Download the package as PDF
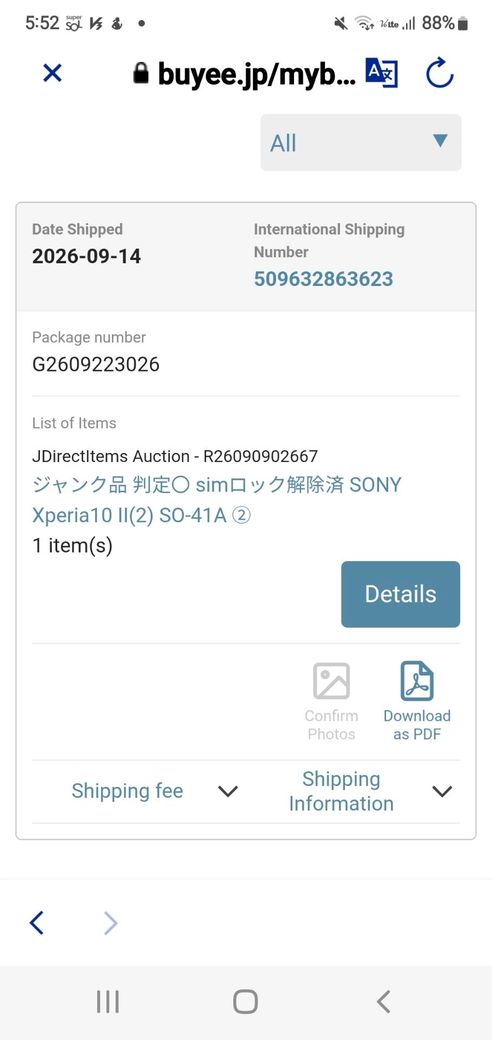 pos(417,701)
